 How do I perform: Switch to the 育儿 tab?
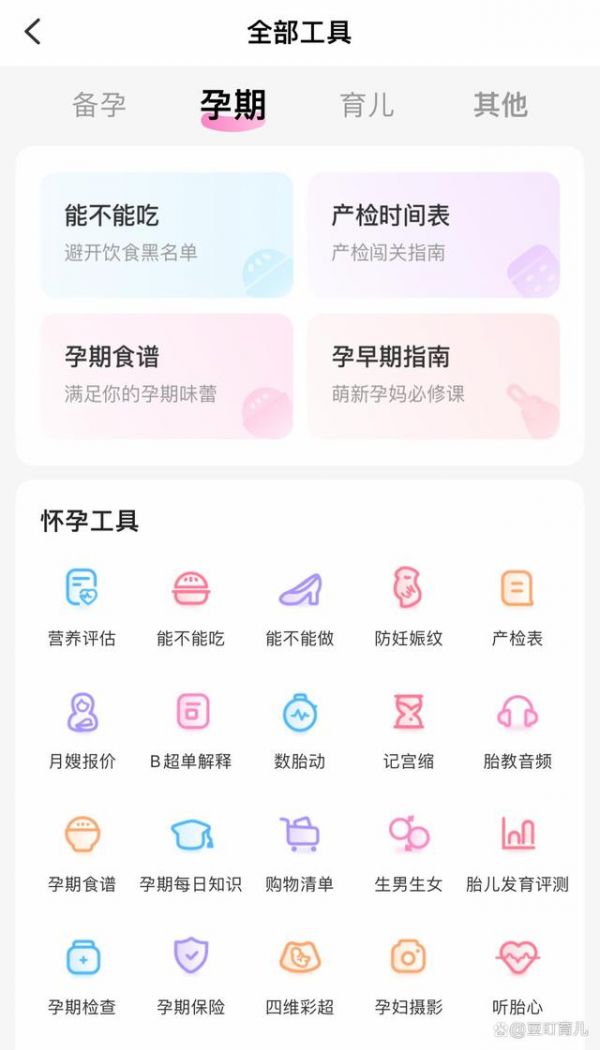[x=367, y=104]
